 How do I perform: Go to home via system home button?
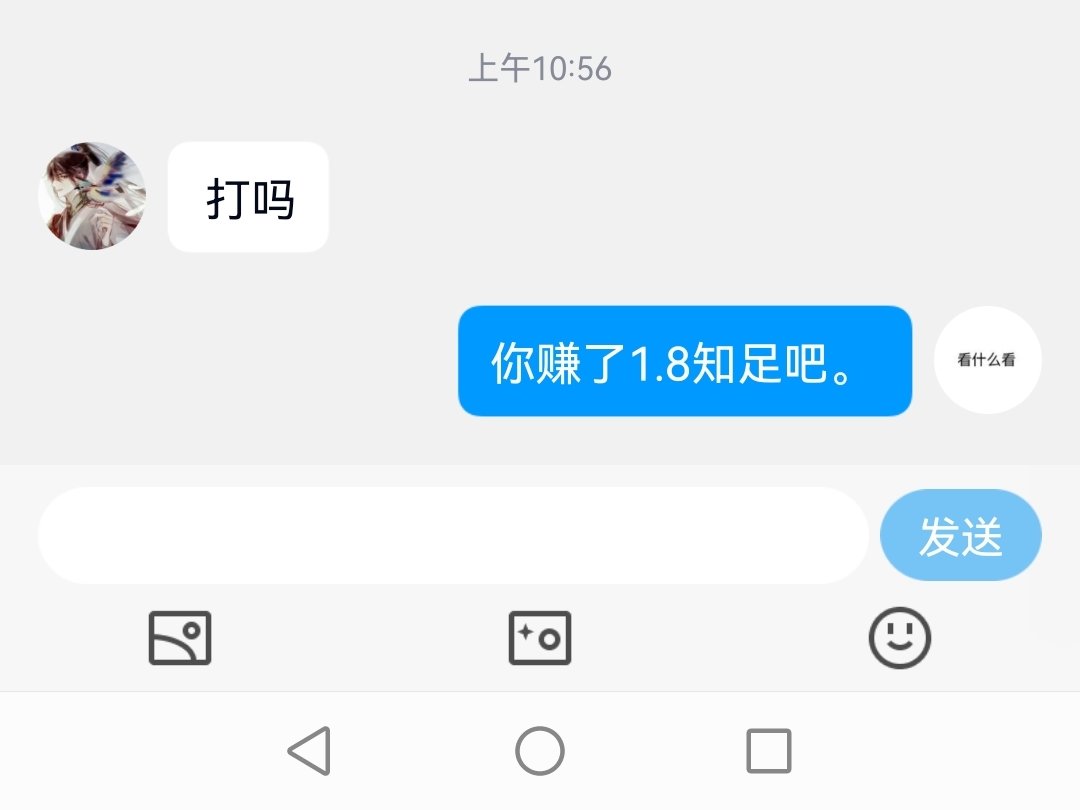click(x=540, y=751)
